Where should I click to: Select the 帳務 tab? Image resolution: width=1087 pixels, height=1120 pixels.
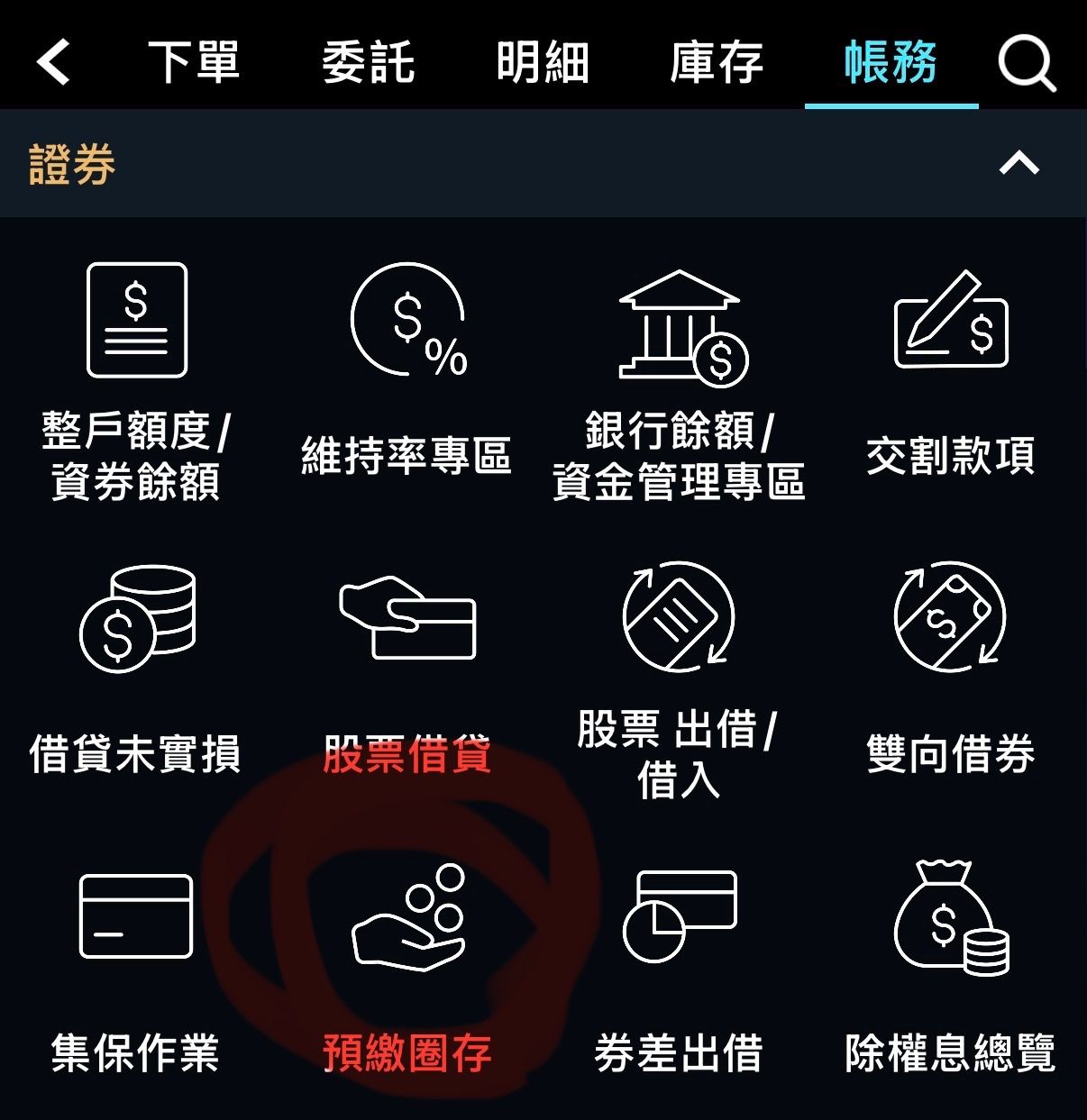click(891, 62)
